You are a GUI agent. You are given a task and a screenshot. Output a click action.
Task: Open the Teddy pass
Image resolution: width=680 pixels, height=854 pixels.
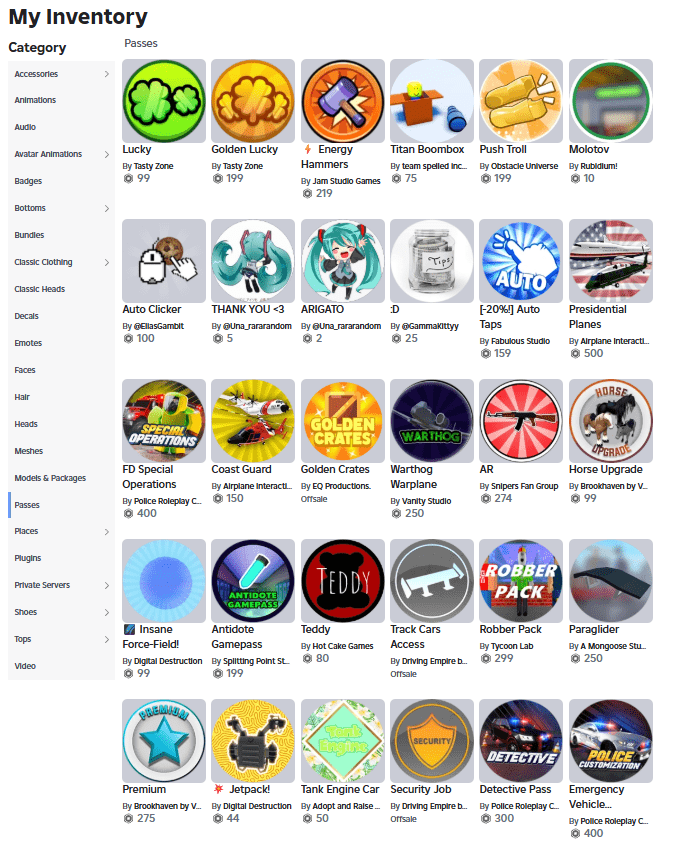pos(343,581)
